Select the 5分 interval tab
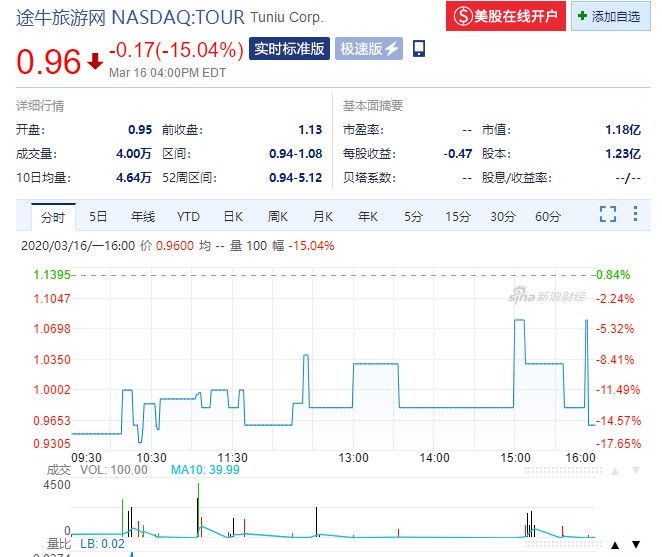The height and width of the screenshot is (557, 662). [x=413, y=216]
